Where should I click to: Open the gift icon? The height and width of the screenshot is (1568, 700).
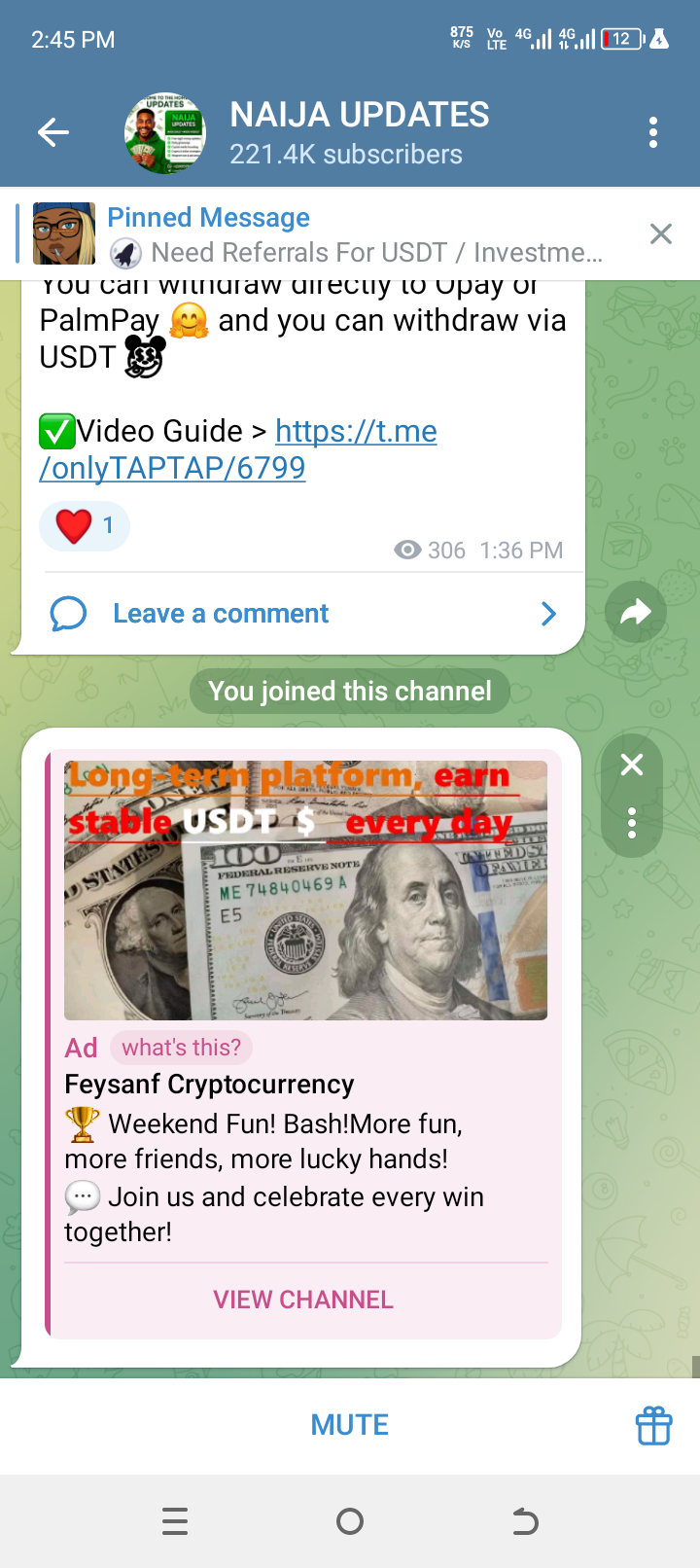click(x=653, y=1426)
